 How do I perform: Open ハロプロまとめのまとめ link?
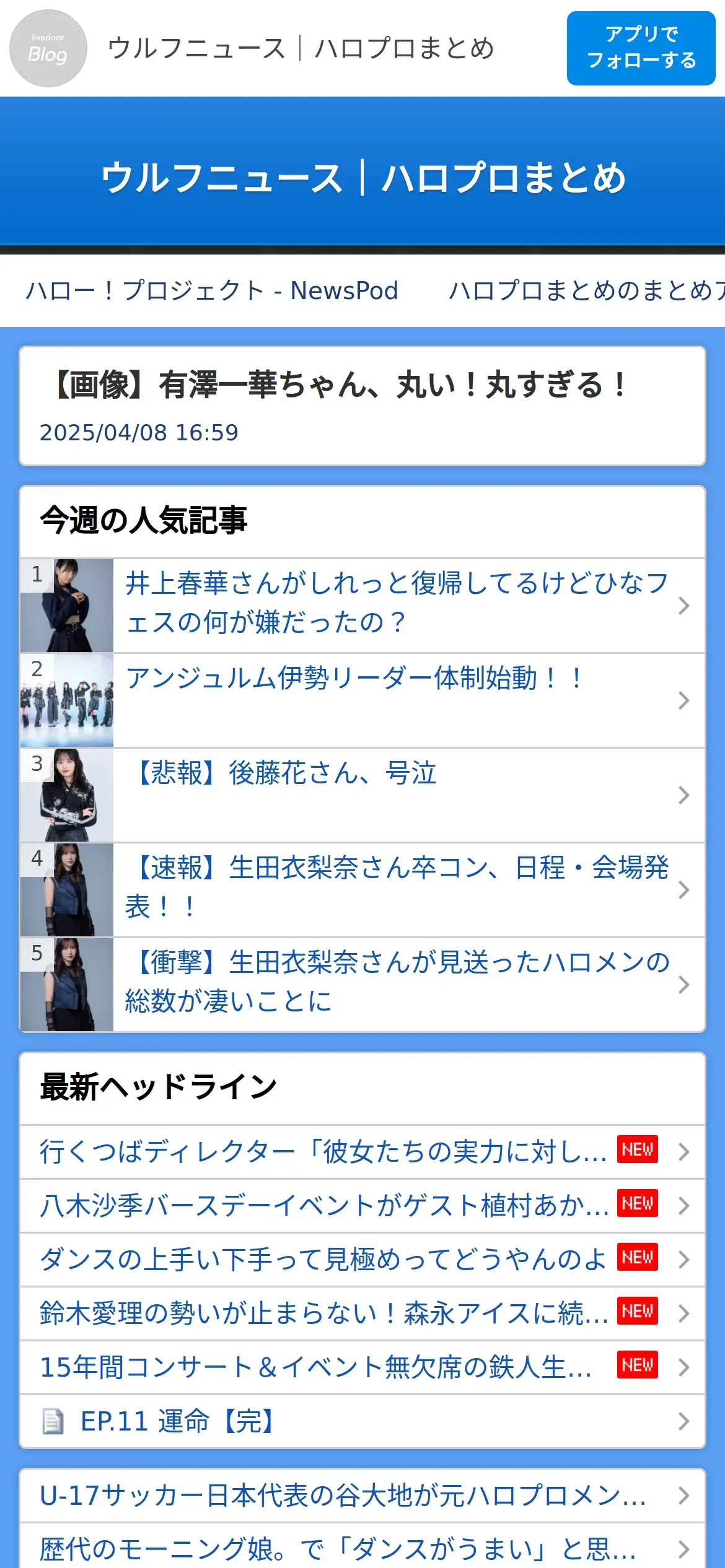pos(586,290)
